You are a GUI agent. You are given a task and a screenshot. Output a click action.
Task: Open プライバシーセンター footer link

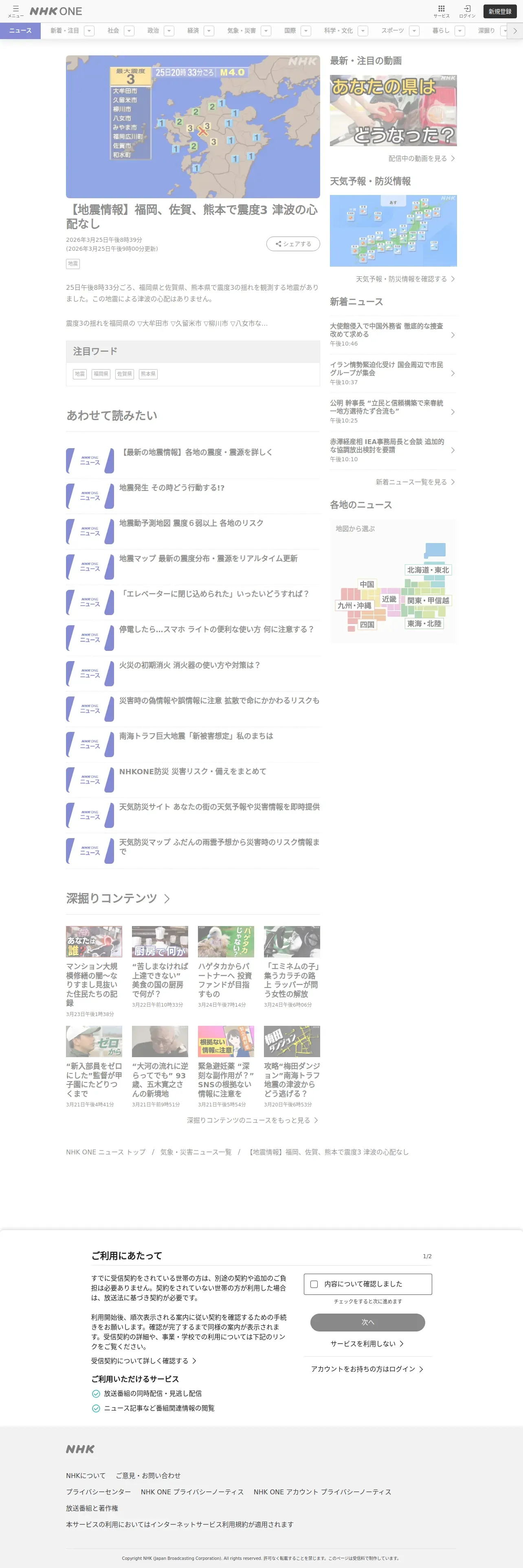tap(99, 1492)
